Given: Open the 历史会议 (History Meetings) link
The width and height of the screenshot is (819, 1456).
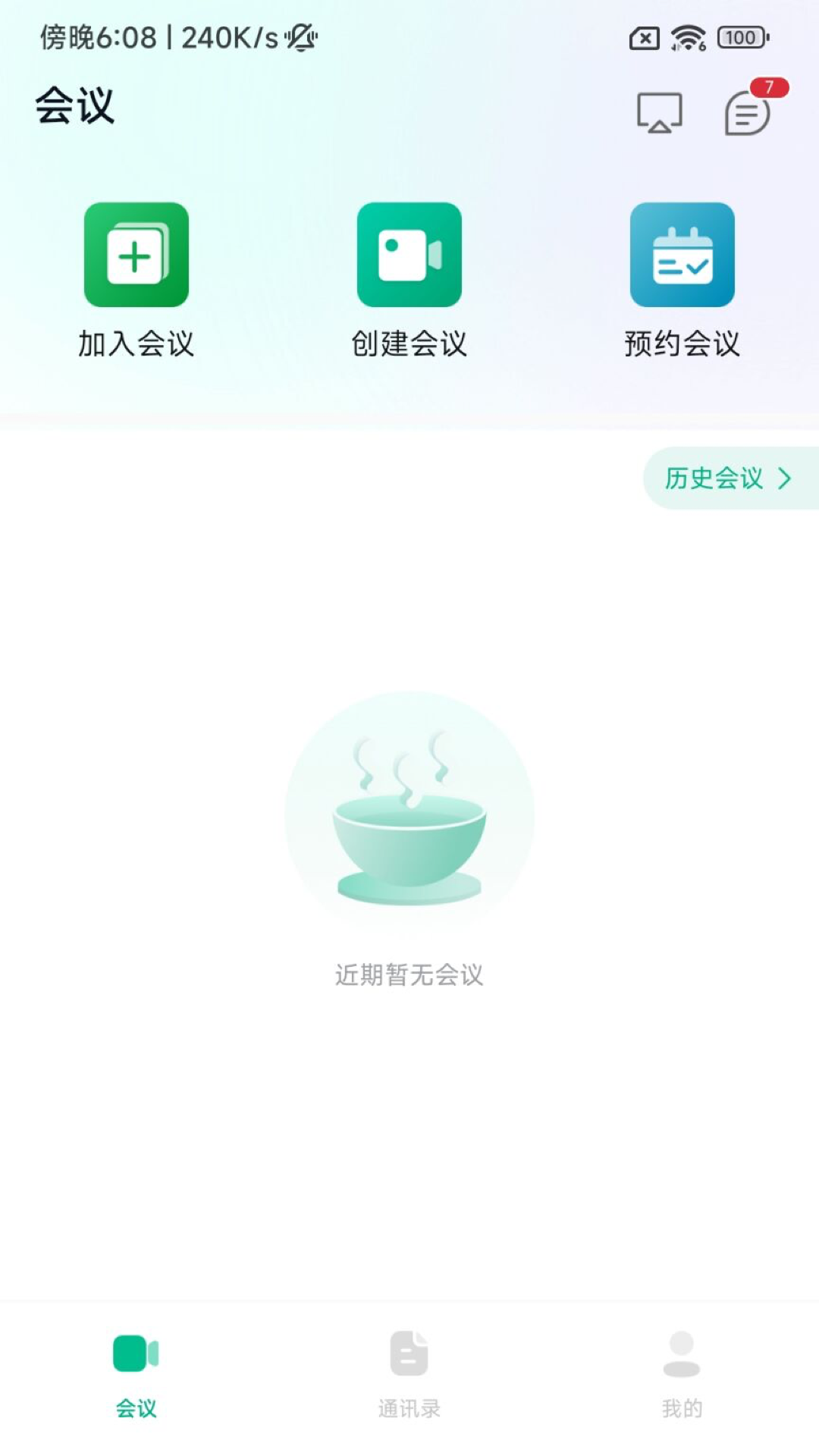Looking at the screenshot, I should pos(713,479).
